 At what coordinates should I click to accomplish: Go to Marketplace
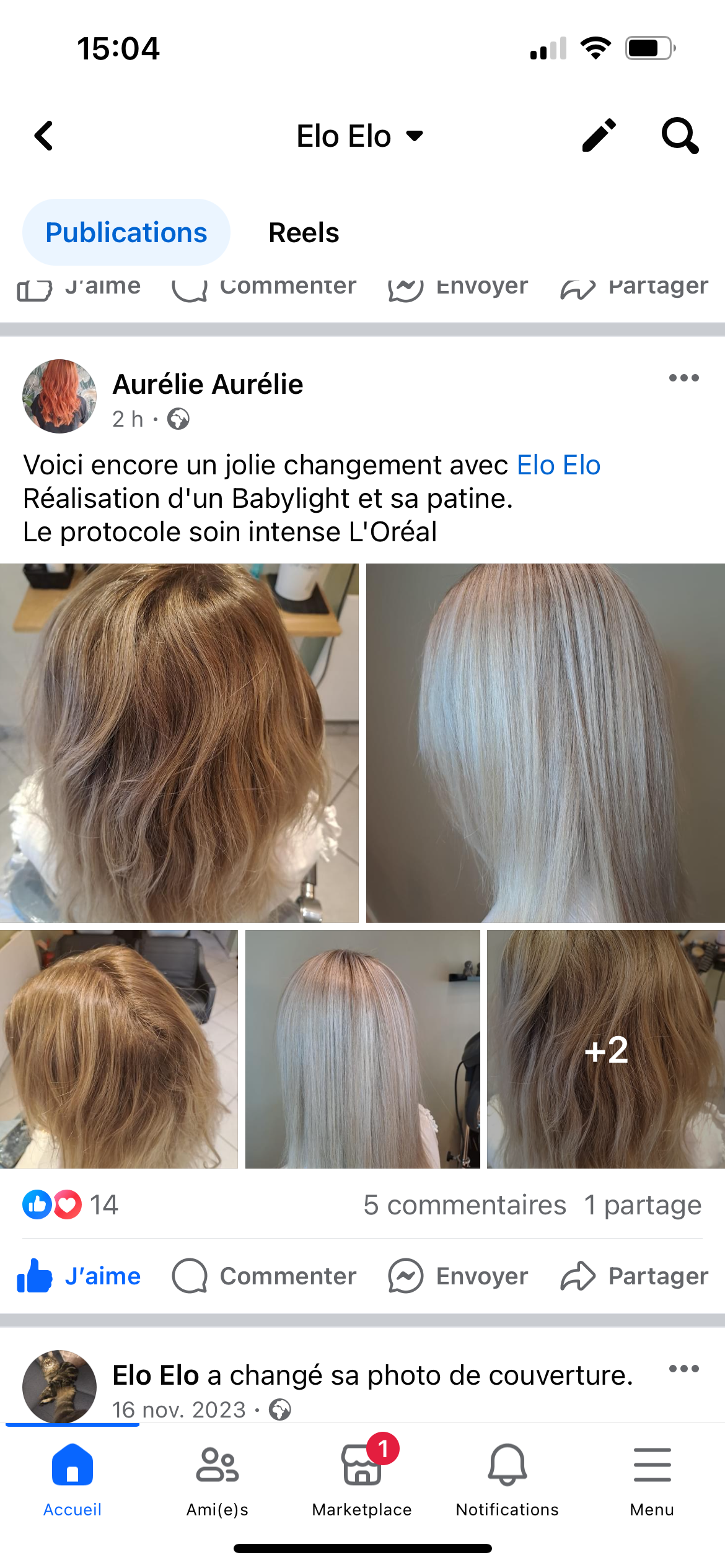pos(362,1480)
